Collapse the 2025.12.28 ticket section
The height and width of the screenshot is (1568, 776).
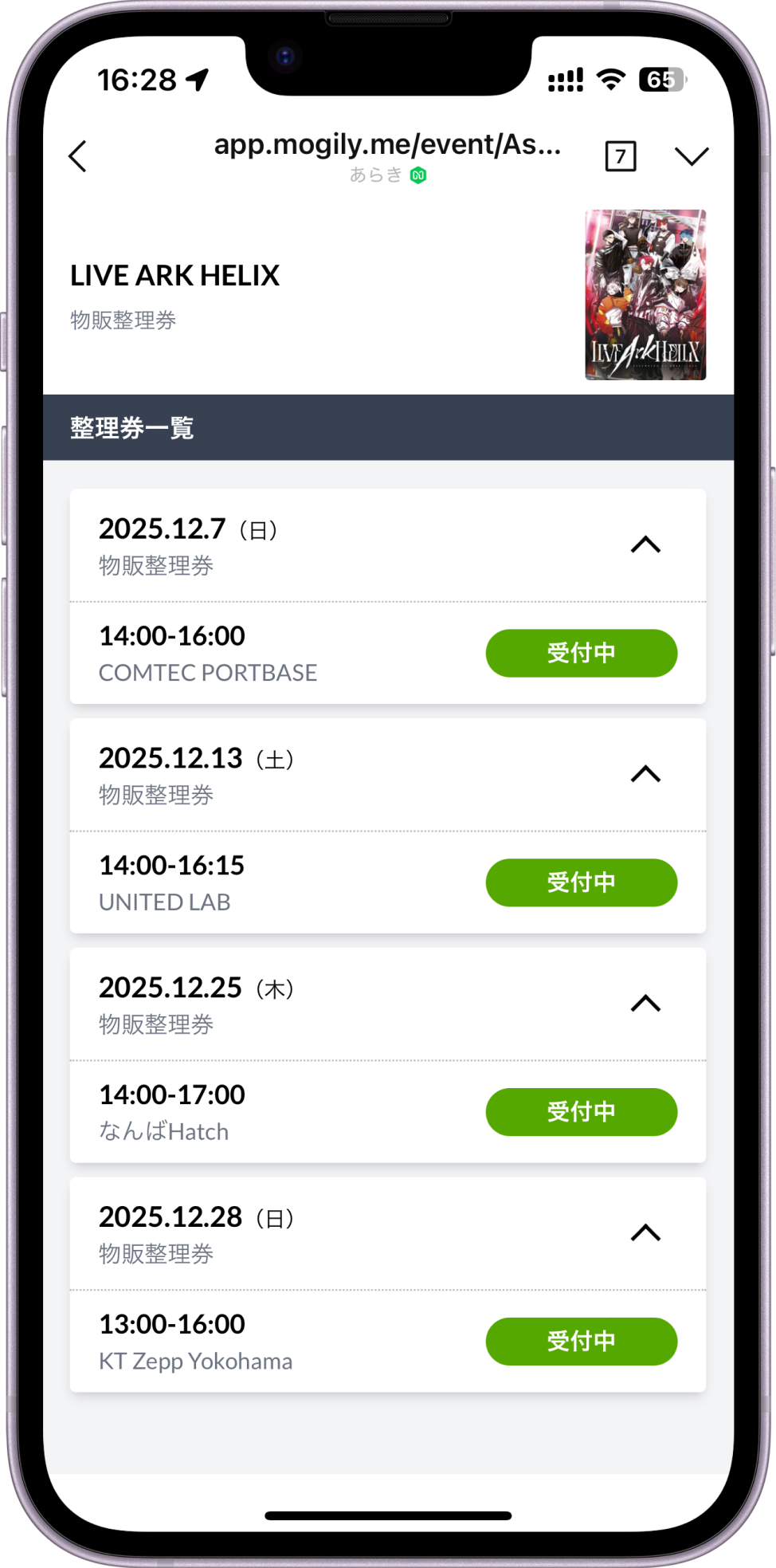tap(645, 1233)
